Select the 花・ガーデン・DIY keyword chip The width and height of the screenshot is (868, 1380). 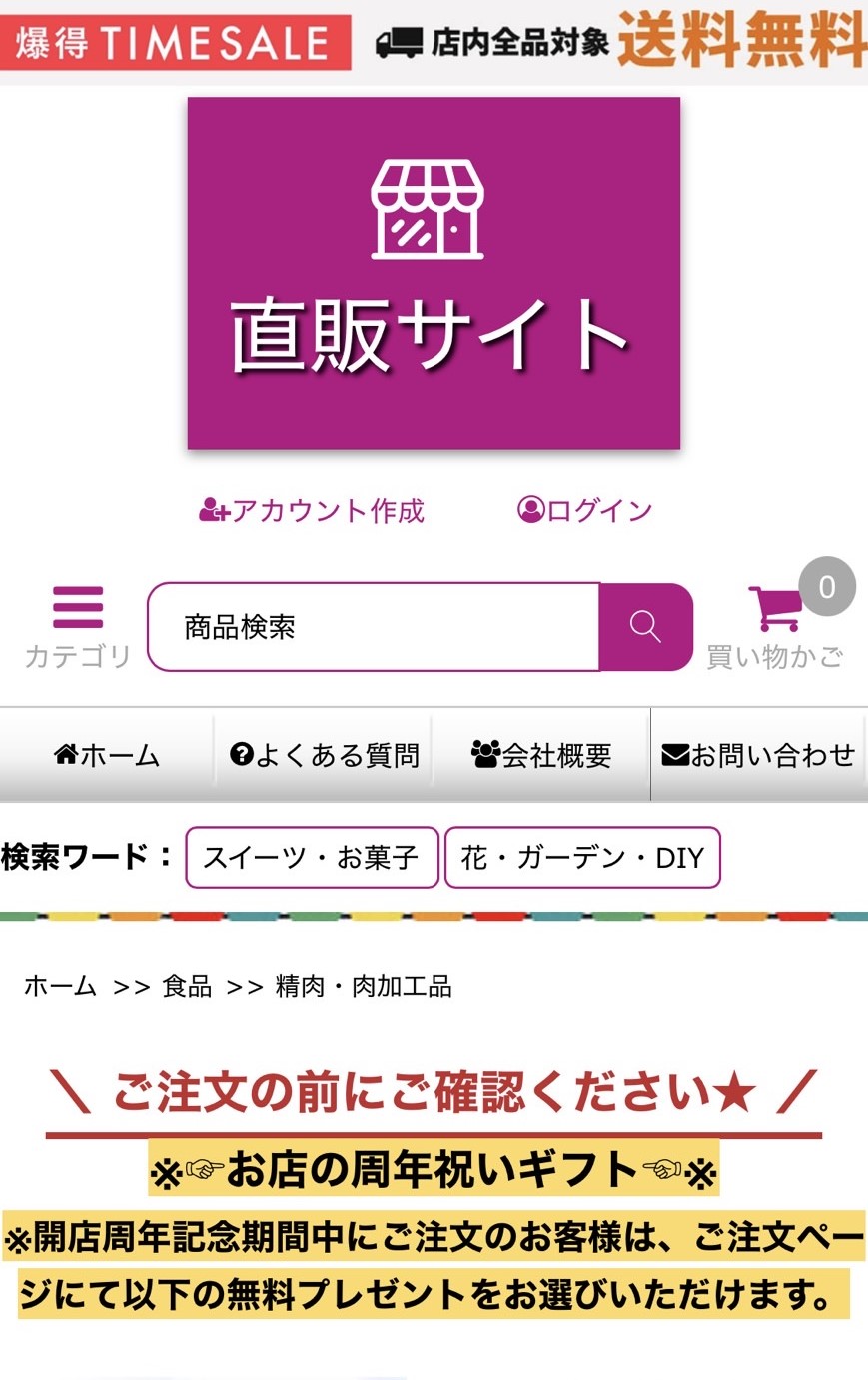click(x=582, y=857)
